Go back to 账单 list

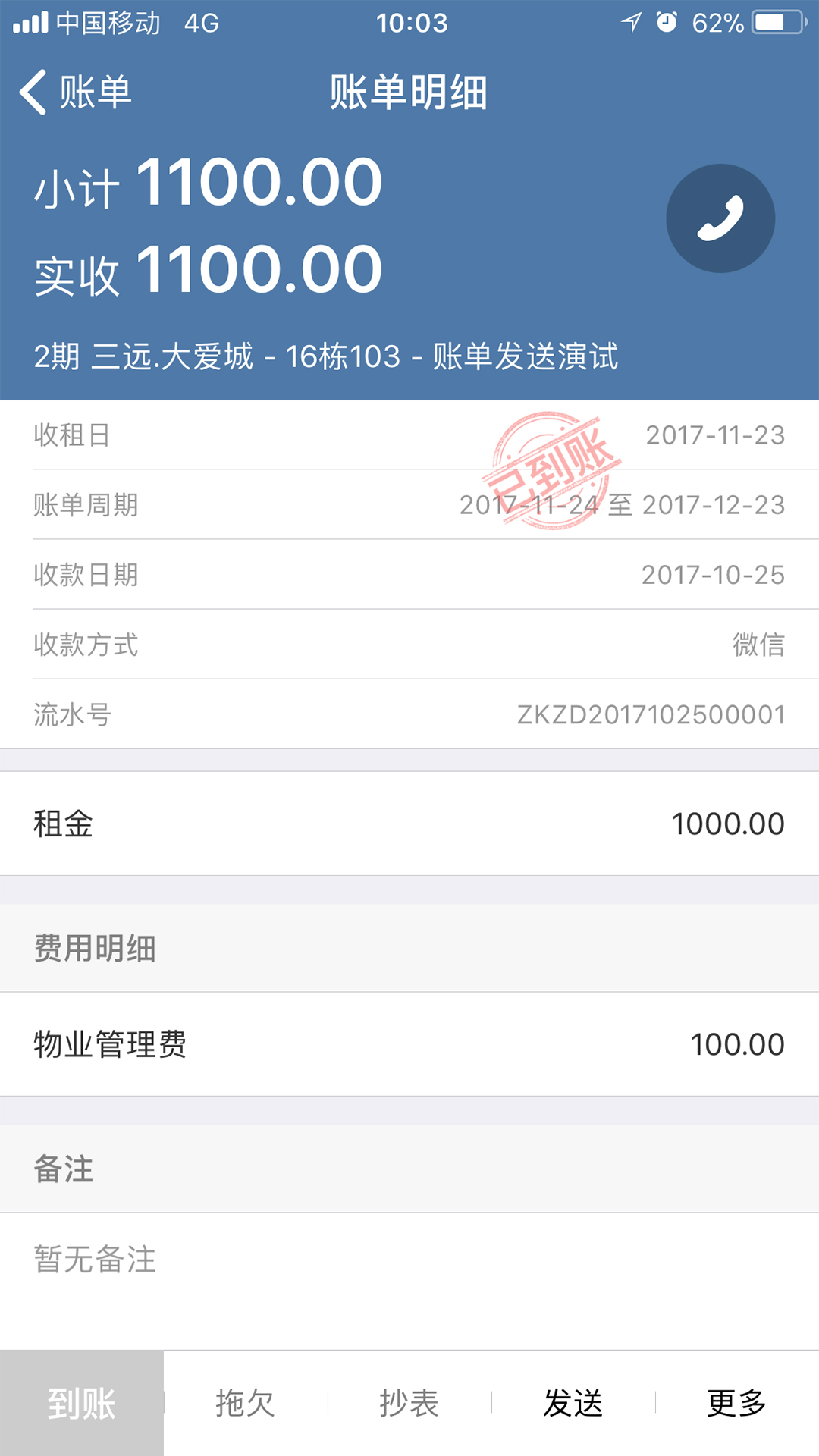[76, 93]
